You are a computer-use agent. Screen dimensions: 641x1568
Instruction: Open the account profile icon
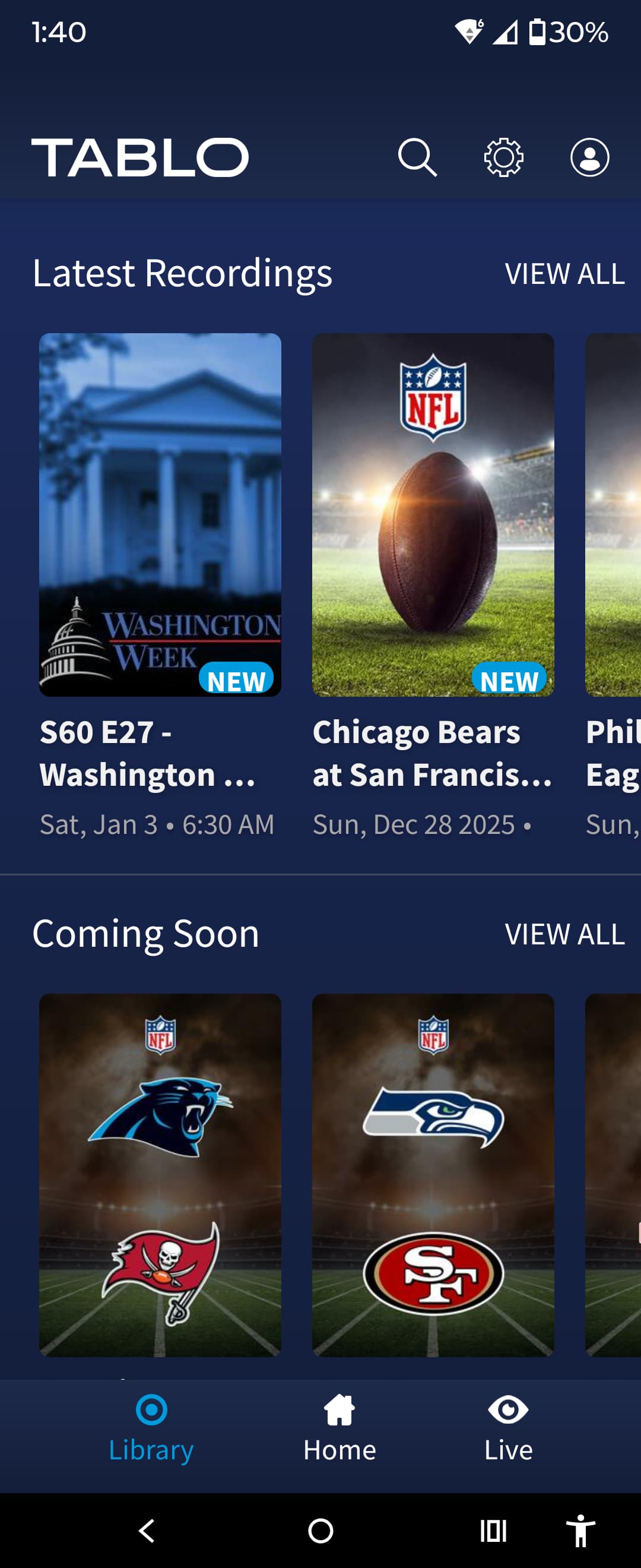(589, 157)
